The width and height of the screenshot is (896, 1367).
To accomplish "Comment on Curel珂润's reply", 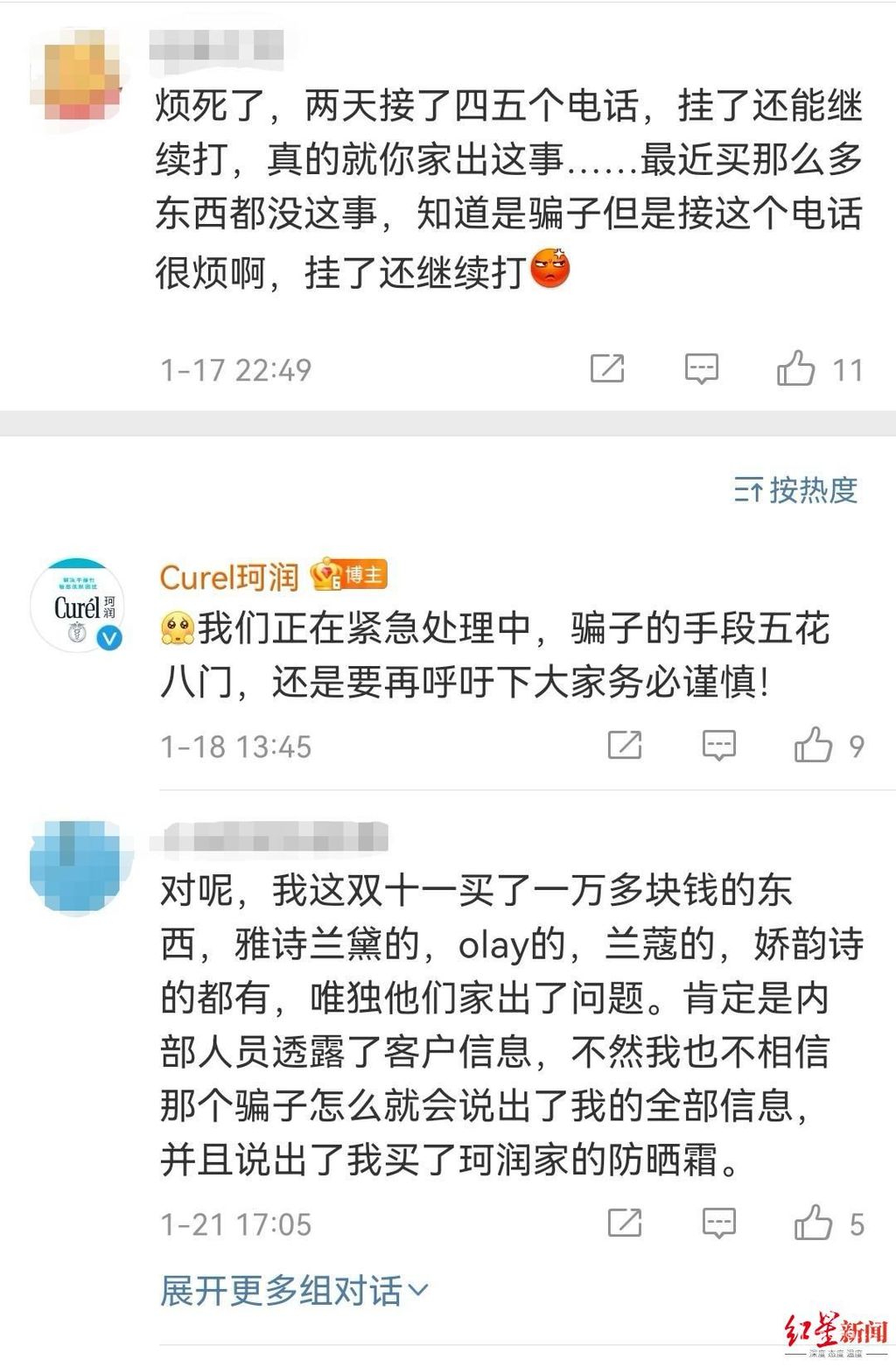I will pyautogui.click(x=719, y=746).
